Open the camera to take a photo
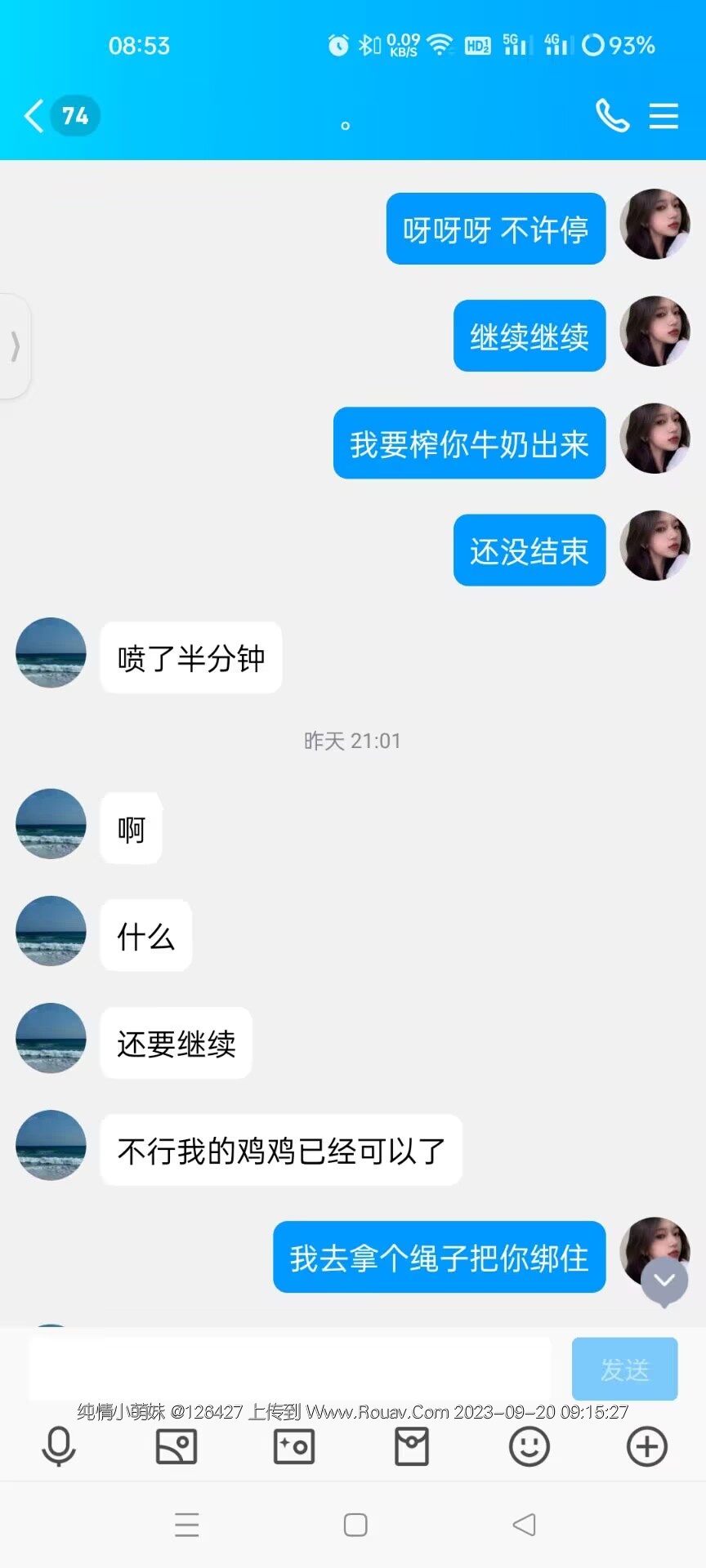The height and width of the screenshot is (1568, 706). click(294, 1447)
